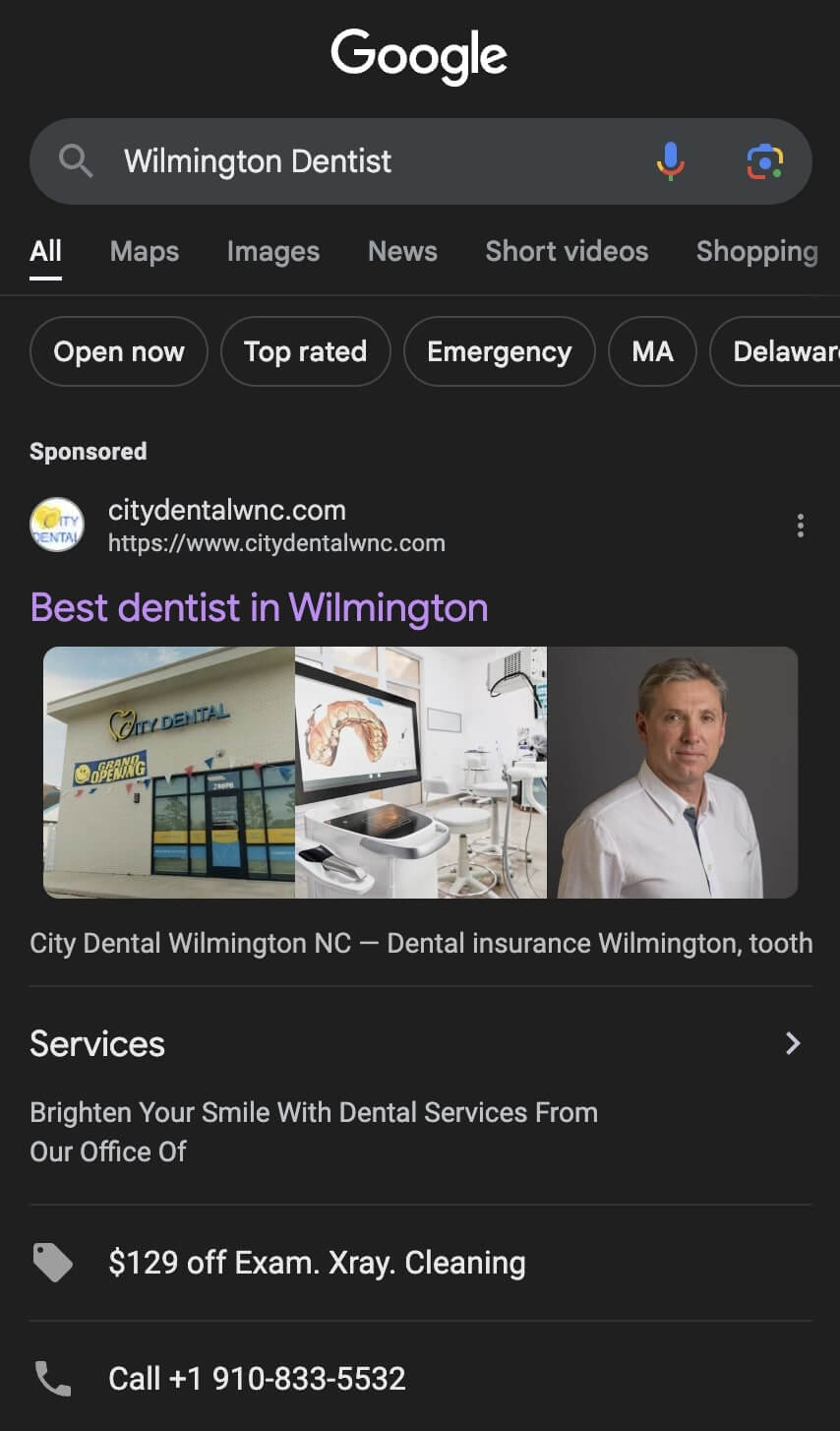This screenshot has height=1431, width=840.
Task: Filter results by Open now
Action: 119,351
